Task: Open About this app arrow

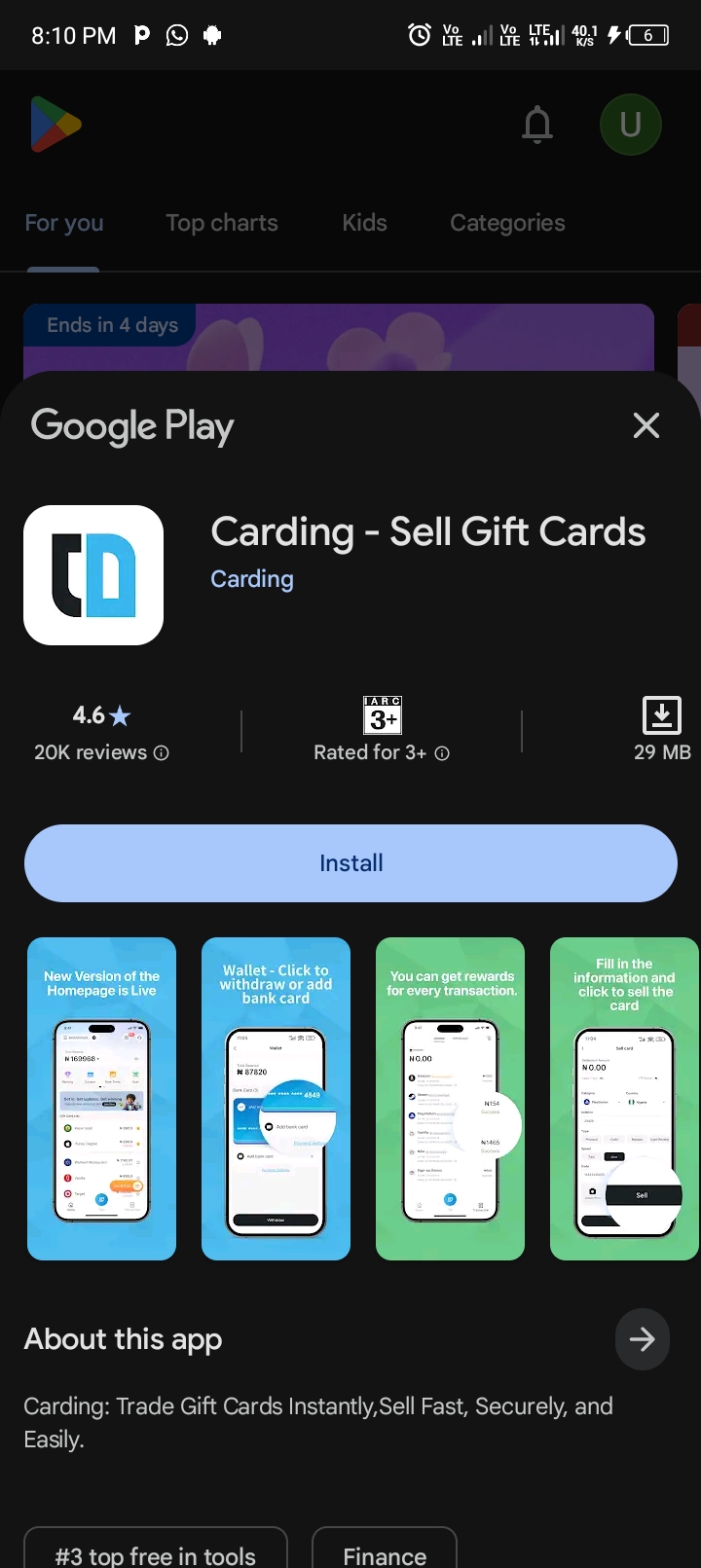Action: [642, 1339]
